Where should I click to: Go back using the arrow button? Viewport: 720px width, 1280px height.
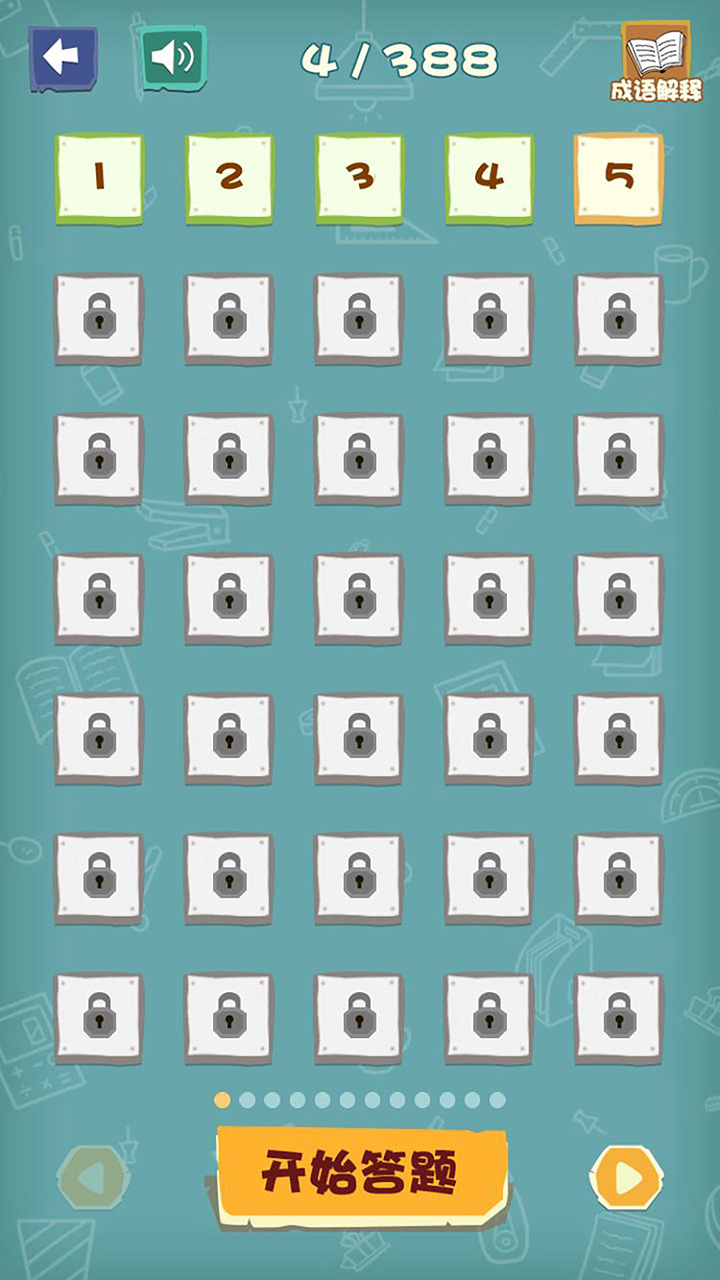point(62,58)
